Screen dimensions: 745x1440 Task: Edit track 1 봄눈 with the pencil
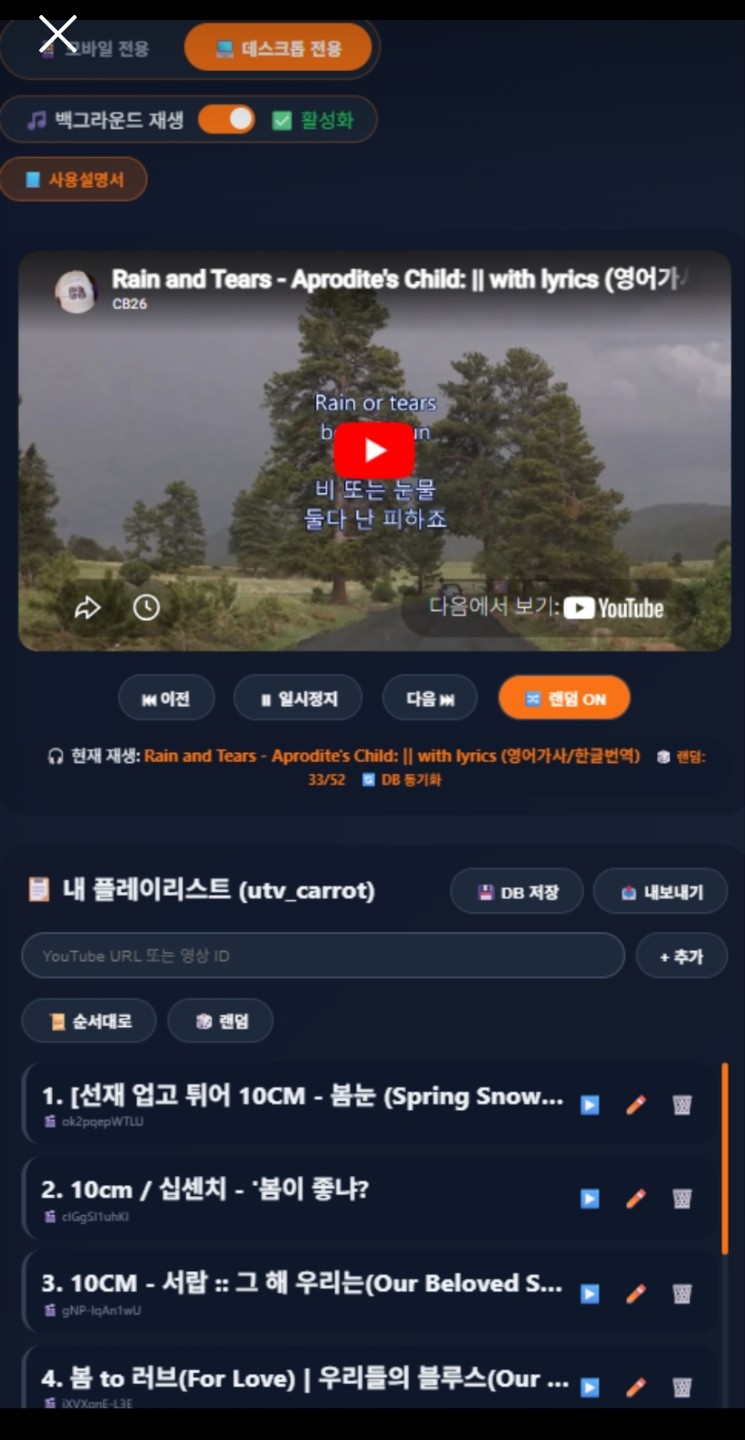point(636,1104)
